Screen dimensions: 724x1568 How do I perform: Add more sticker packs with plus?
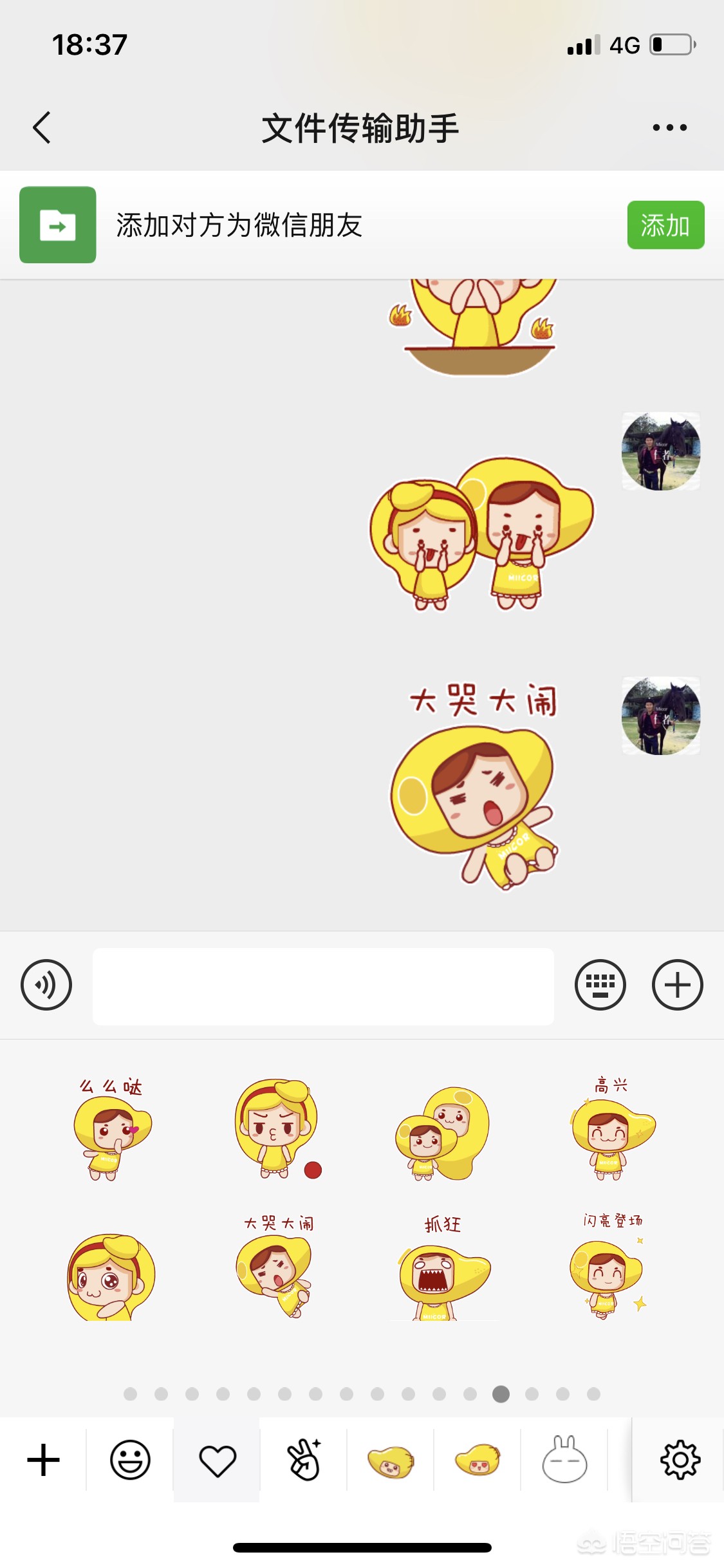(x=43, y=1460)
